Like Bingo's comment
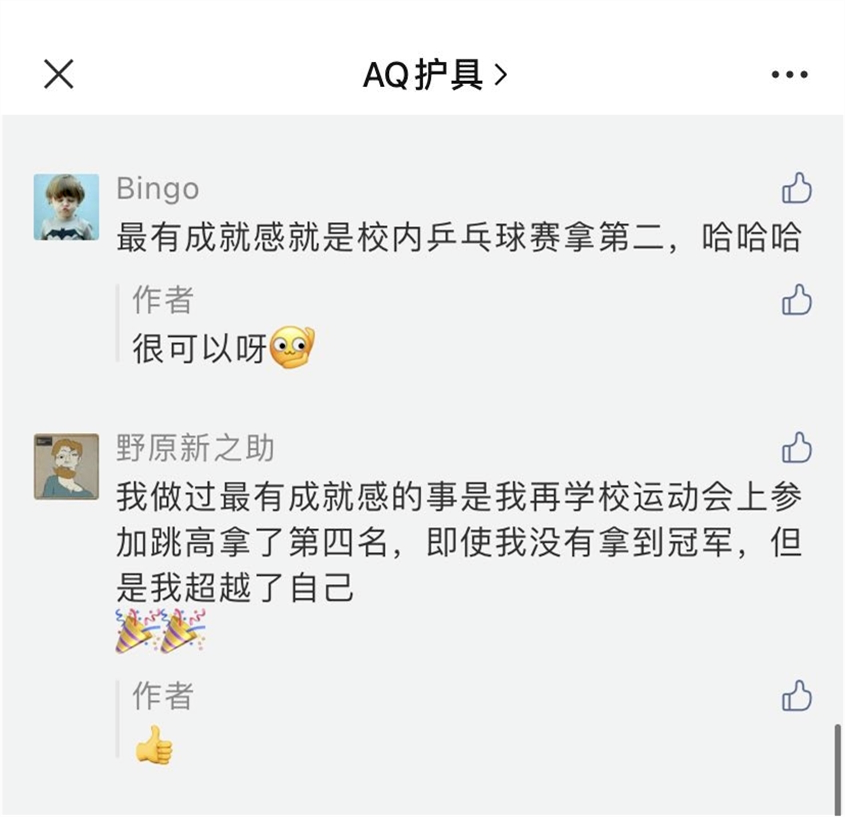The width and height of the screenshot is (845, 817). (797, 188)
